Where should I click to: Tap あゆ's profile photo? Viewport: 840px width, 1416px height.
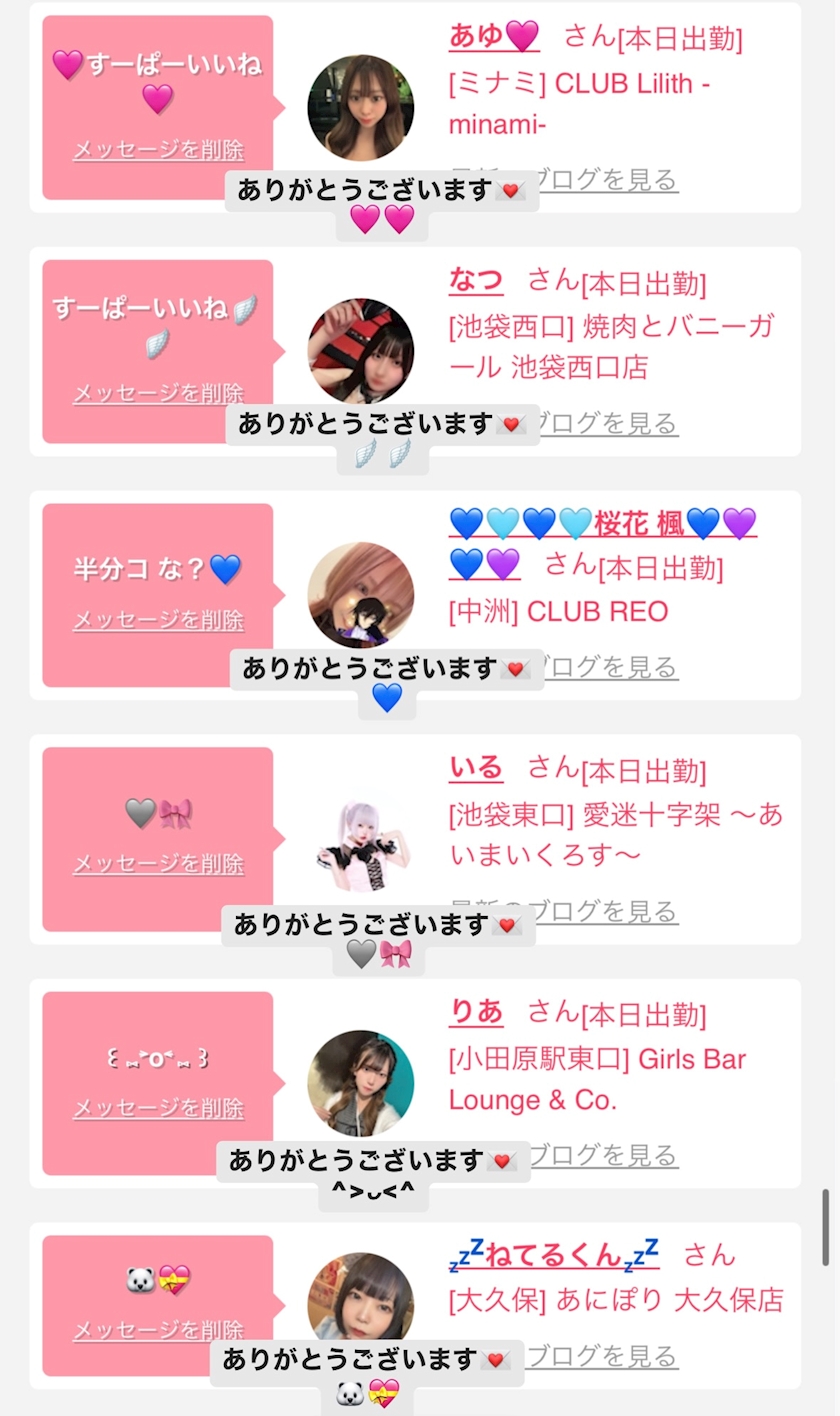(360, 108)
